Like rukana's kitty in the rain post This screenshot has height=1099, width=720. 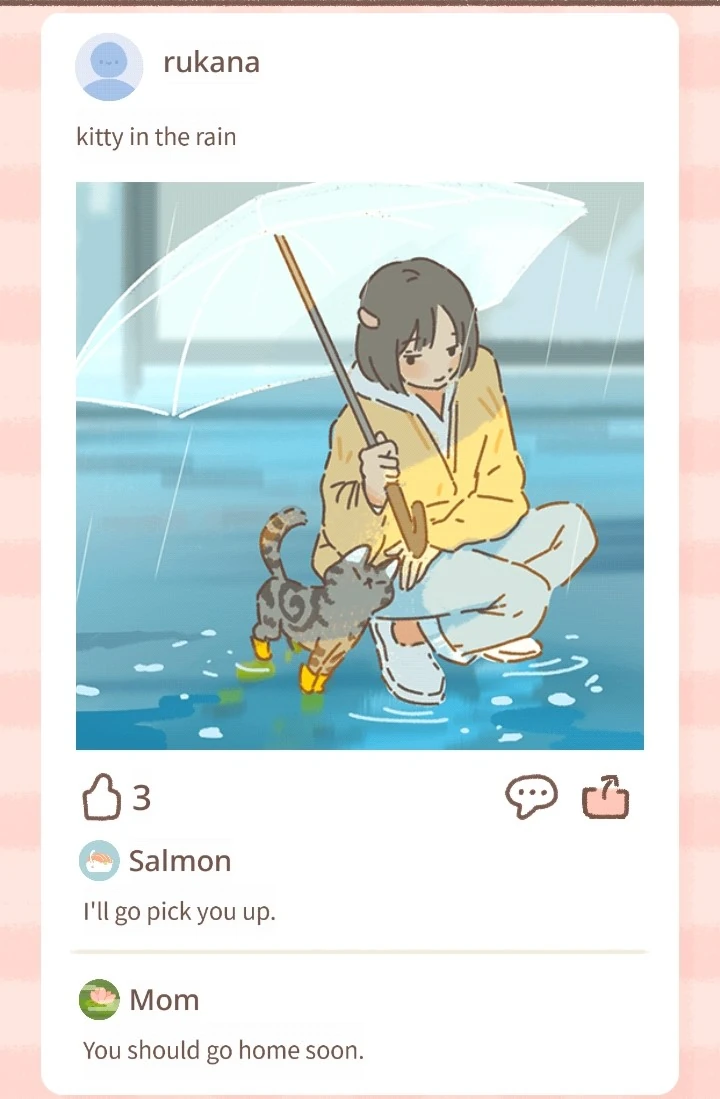(x=100, y=799)
